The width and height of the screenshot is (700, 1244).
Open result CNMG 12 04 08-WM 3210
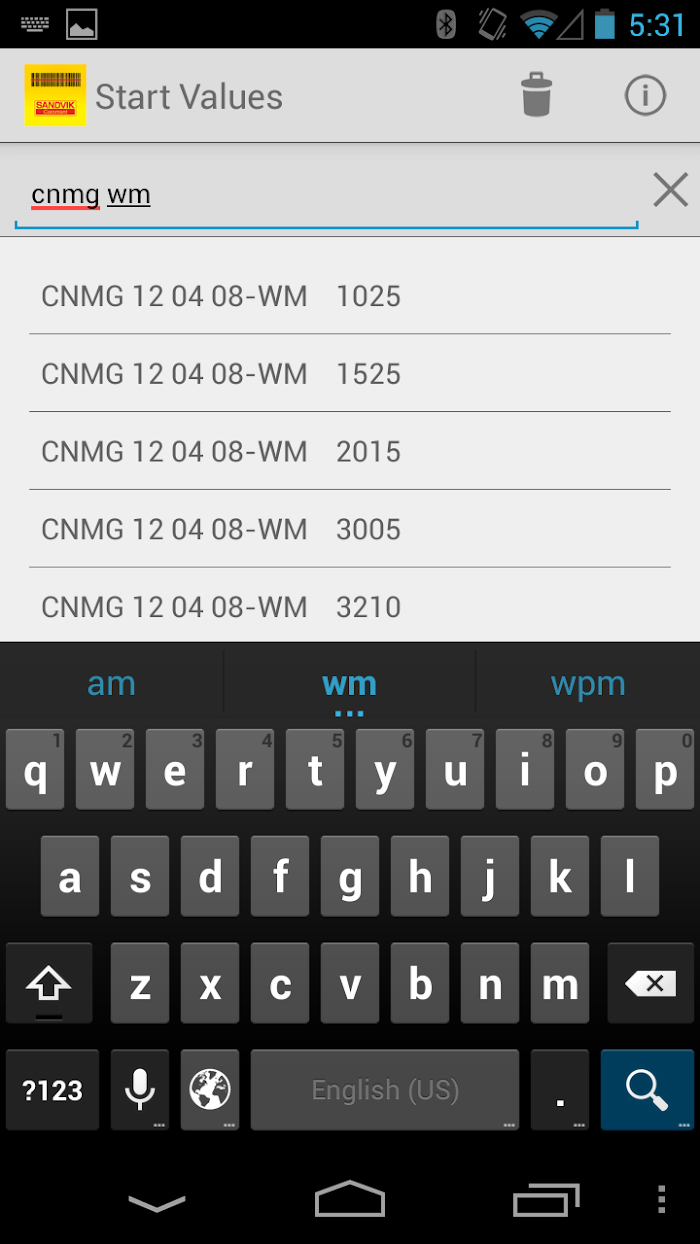click(x=350, y=606)
